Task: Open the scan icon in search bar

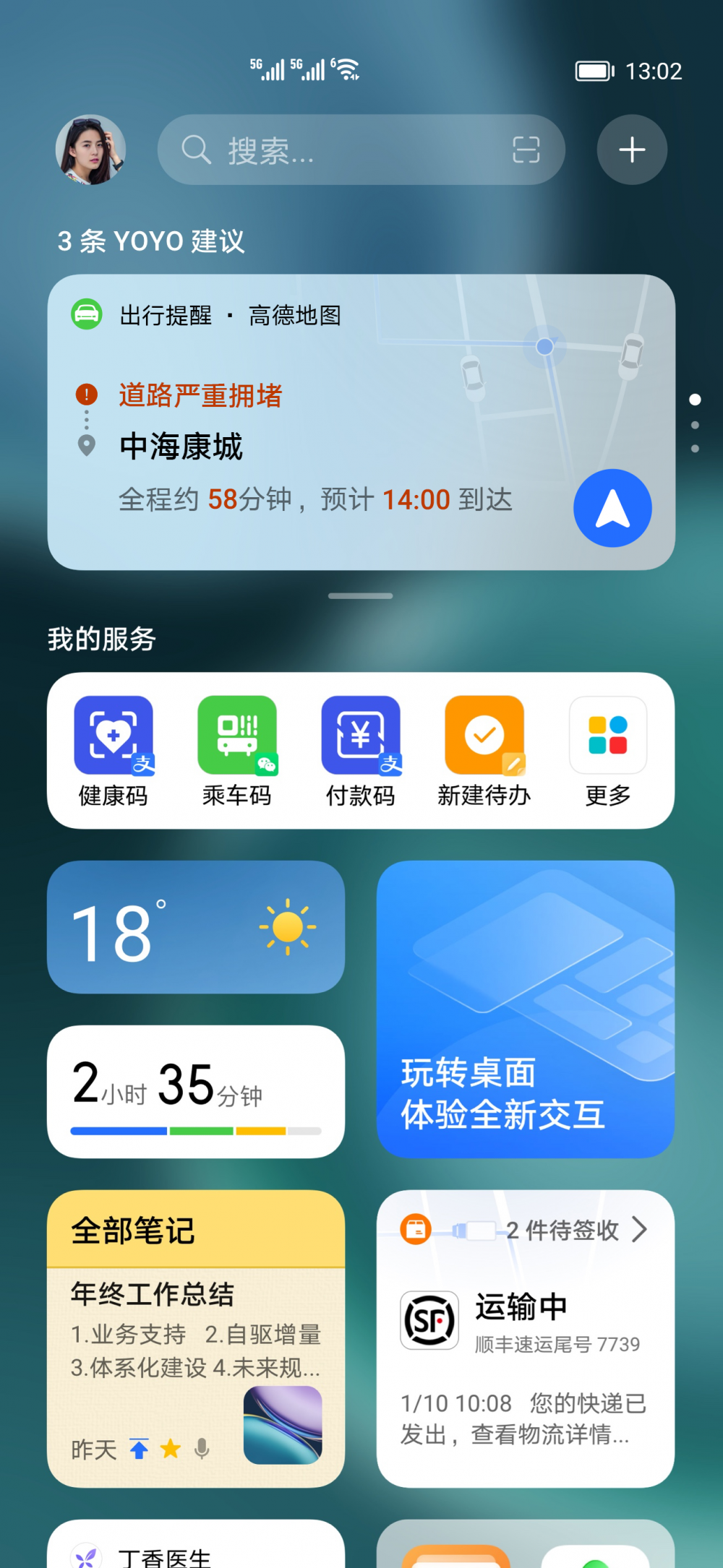Action: (x=526, y=150)
